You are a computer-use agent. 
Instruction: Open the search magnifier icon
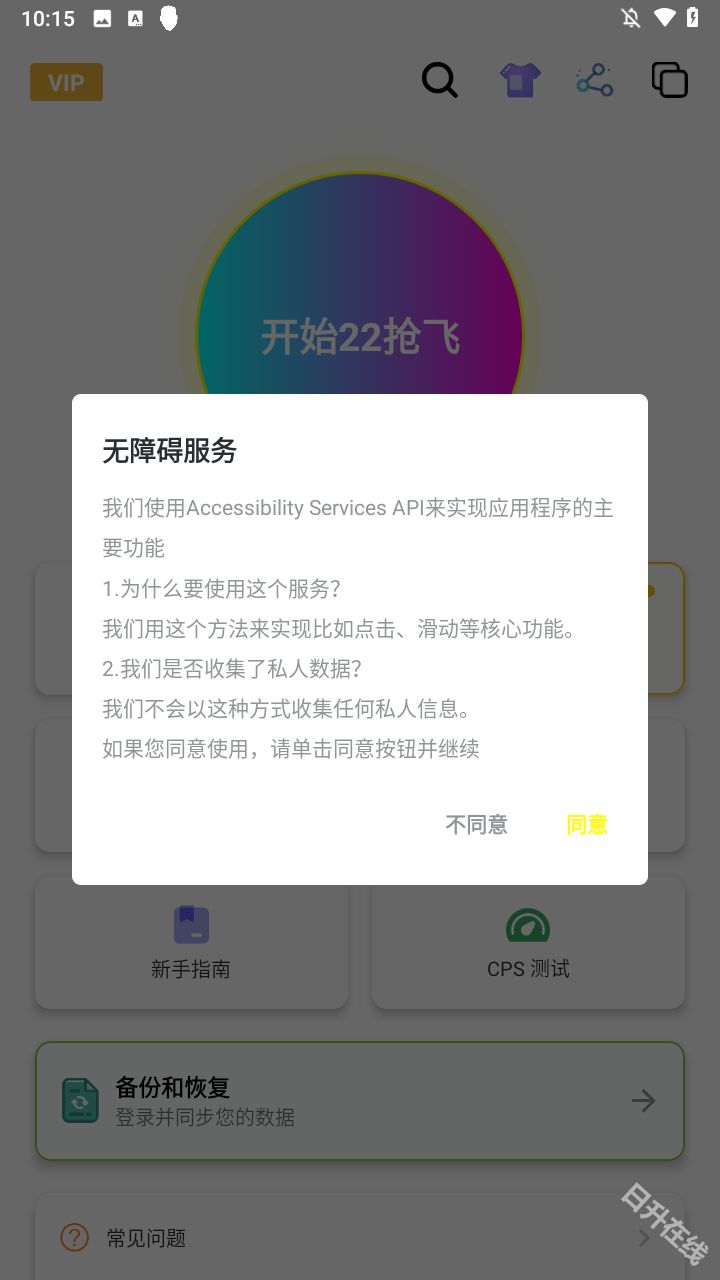pyautogui.click(x=440, y=80)
